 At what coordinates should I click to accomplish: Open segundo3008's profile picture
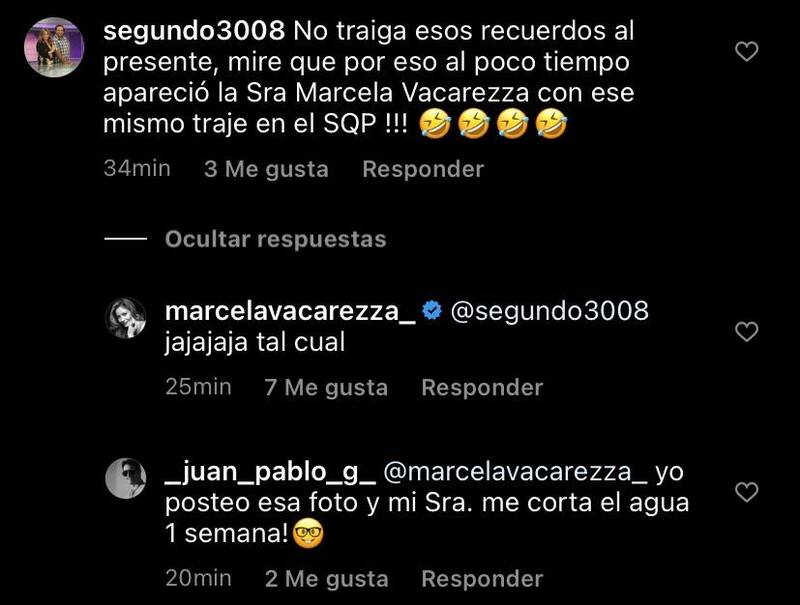(53, 47)
